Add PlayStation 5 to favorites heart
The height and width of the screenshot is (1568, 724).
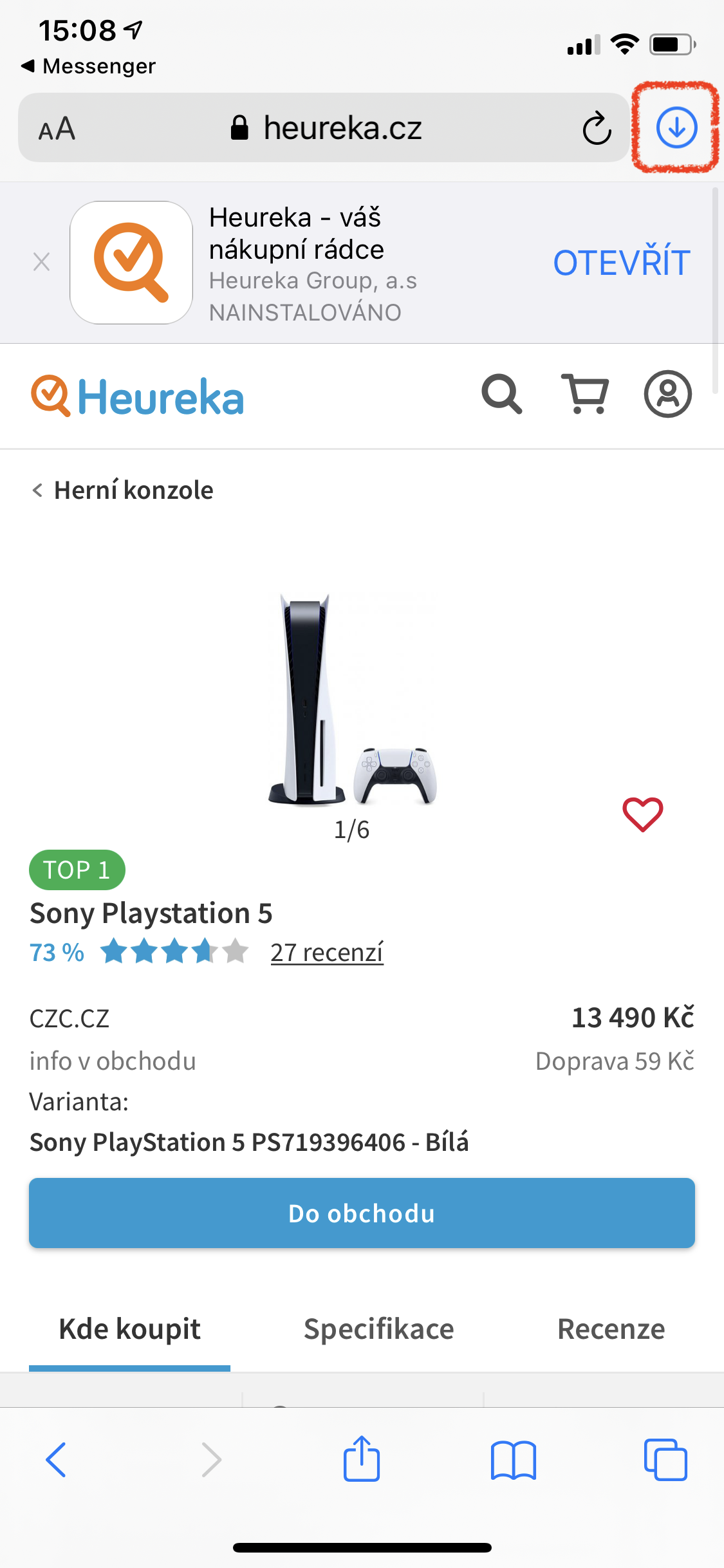point(642,814)
